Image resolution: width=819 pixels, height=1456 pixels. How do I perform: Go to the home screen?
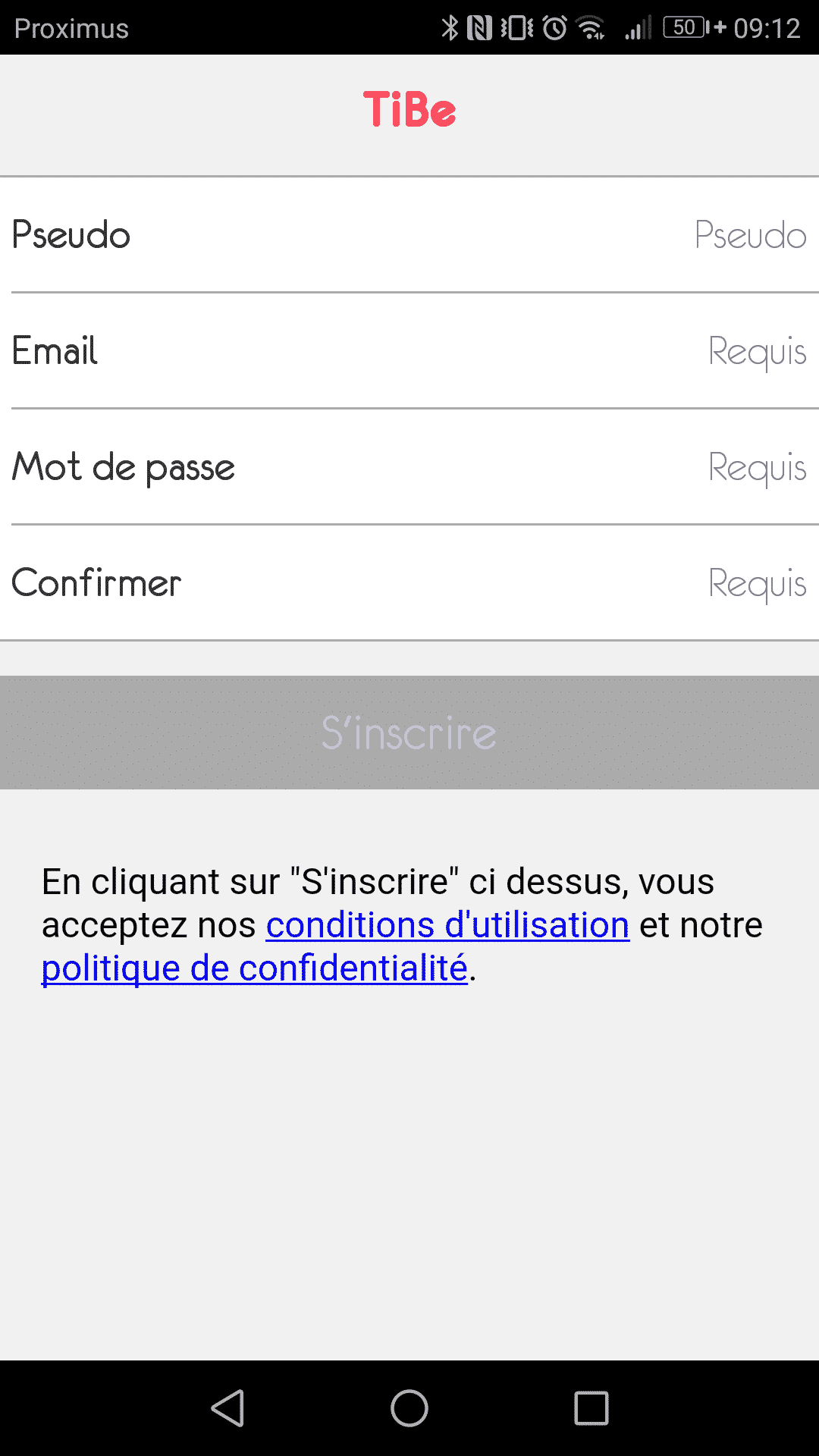[409, 1408]
